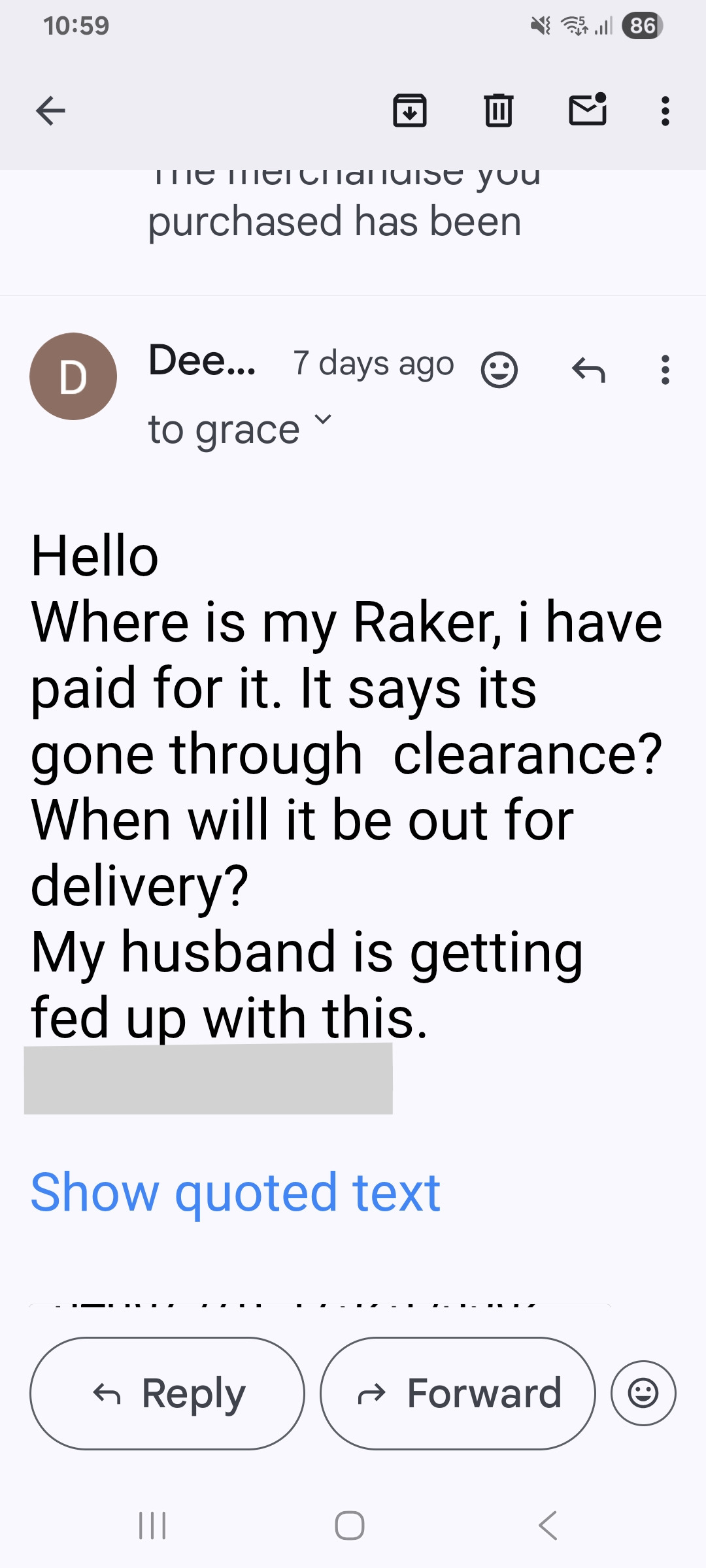Open the top bar overflow menu
Image resolution: width=706 pixels, height=1568 pixels.
point(665,110)
